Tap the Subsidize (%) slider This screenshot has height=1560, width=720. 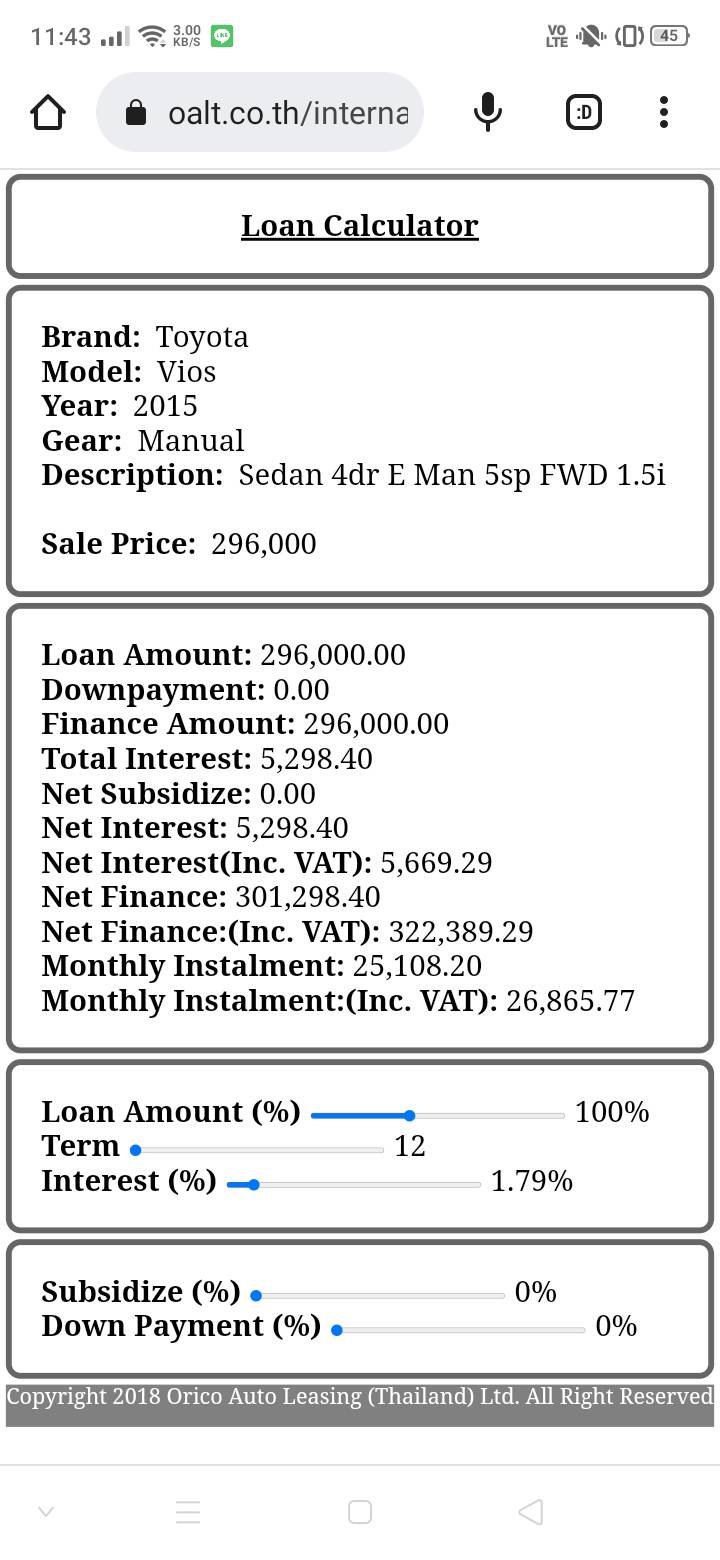pos(378,1295)
